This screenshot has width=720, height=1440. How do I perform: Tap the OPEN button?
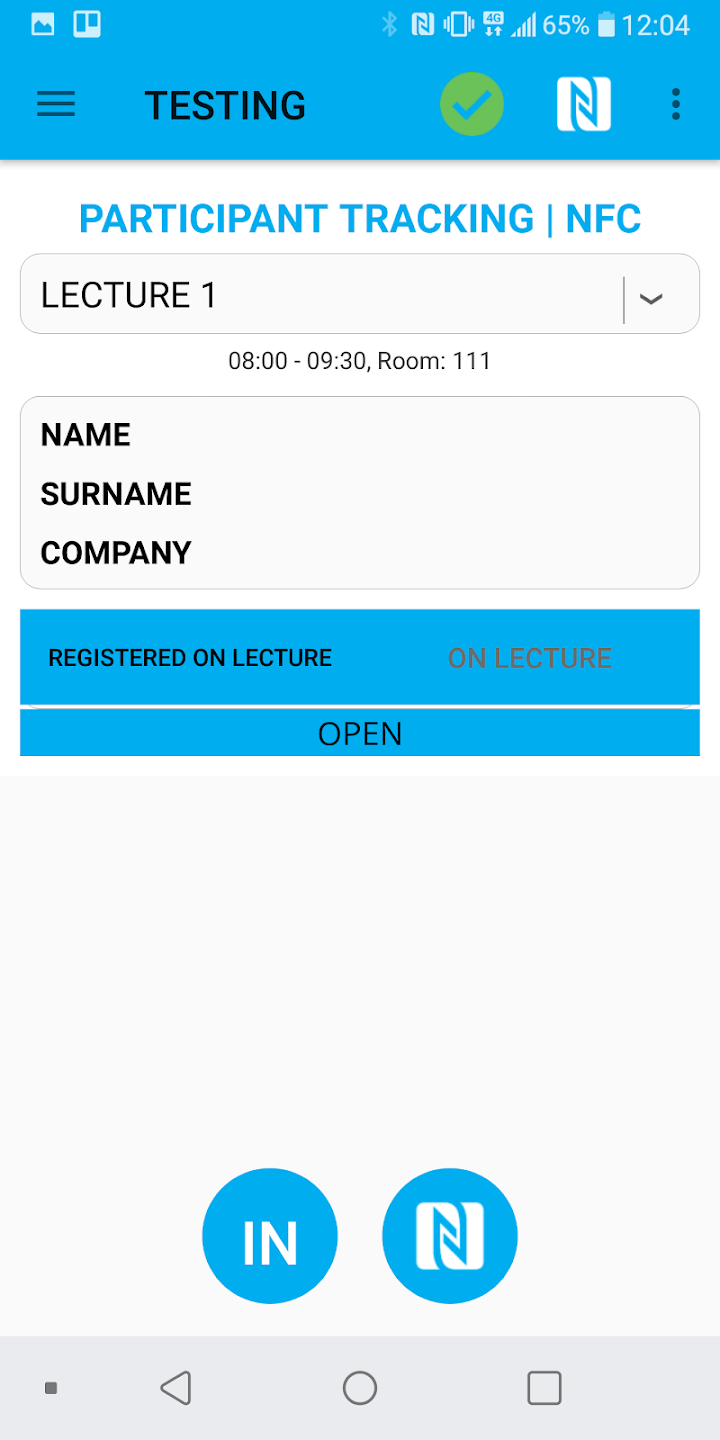(x=360, y=734)
